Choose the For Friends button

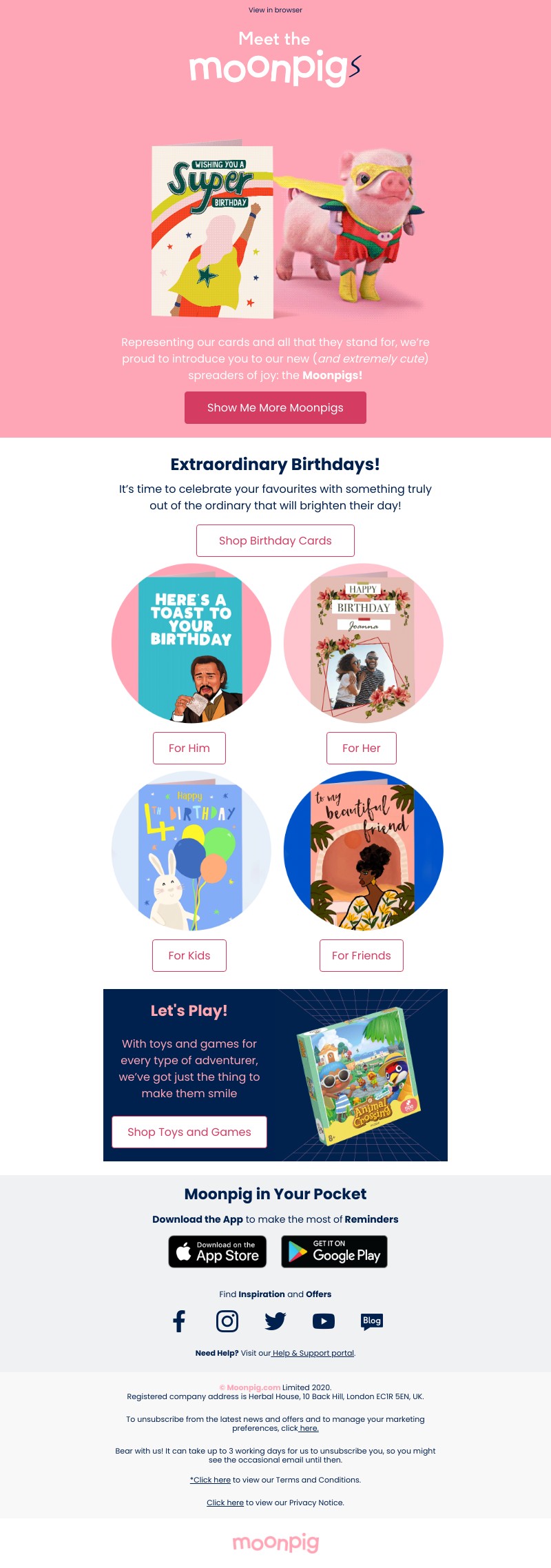(361, 955)
